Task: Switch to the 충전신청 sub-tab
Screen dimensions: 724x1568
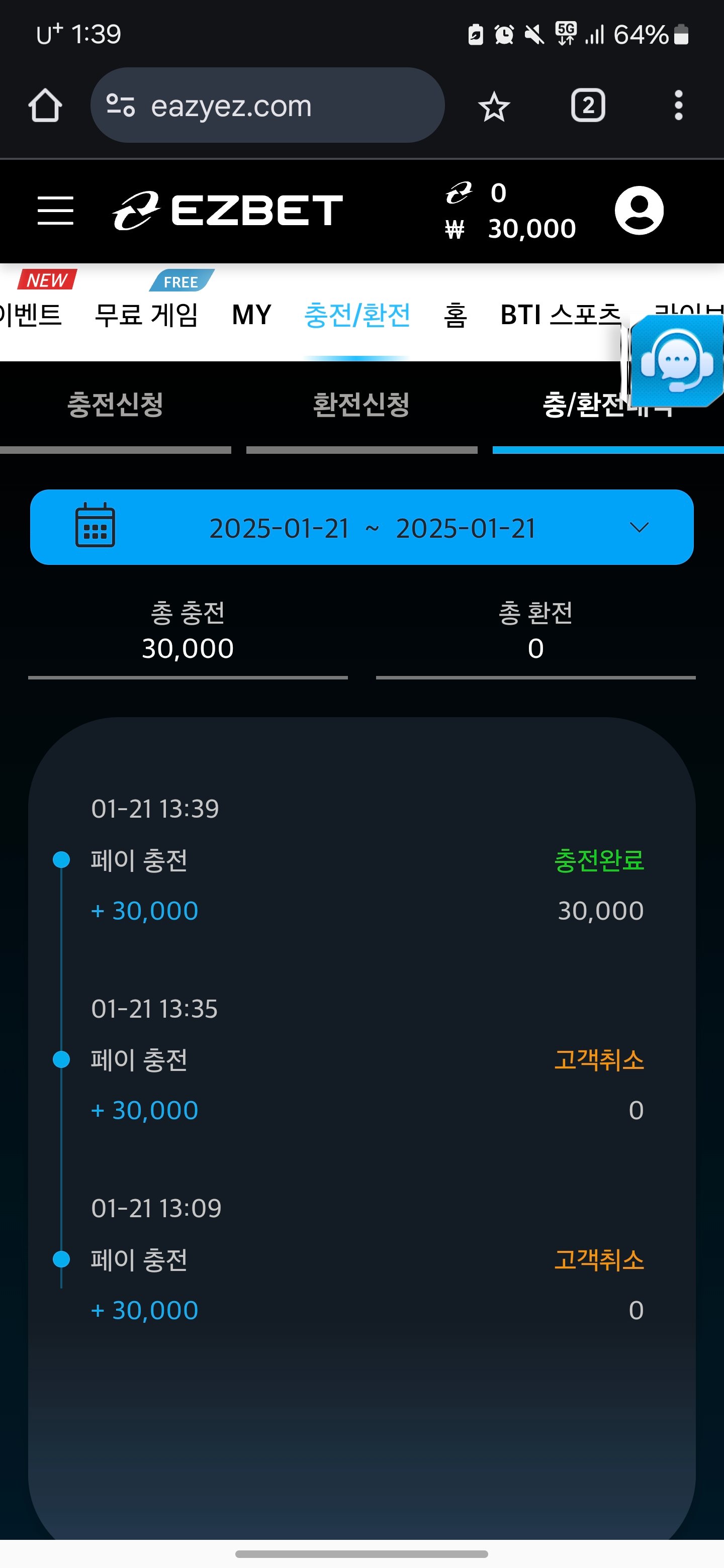Action: 115,405
